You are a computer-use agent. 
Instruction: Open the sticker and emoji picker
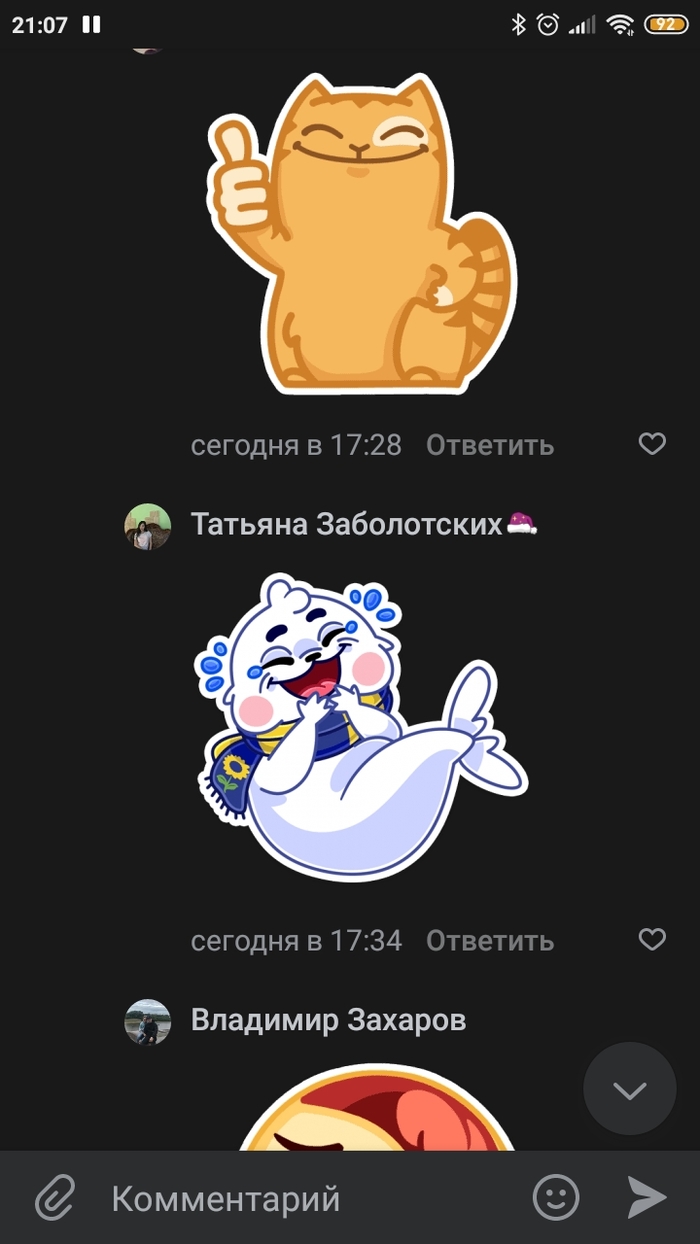(556, 1197)
